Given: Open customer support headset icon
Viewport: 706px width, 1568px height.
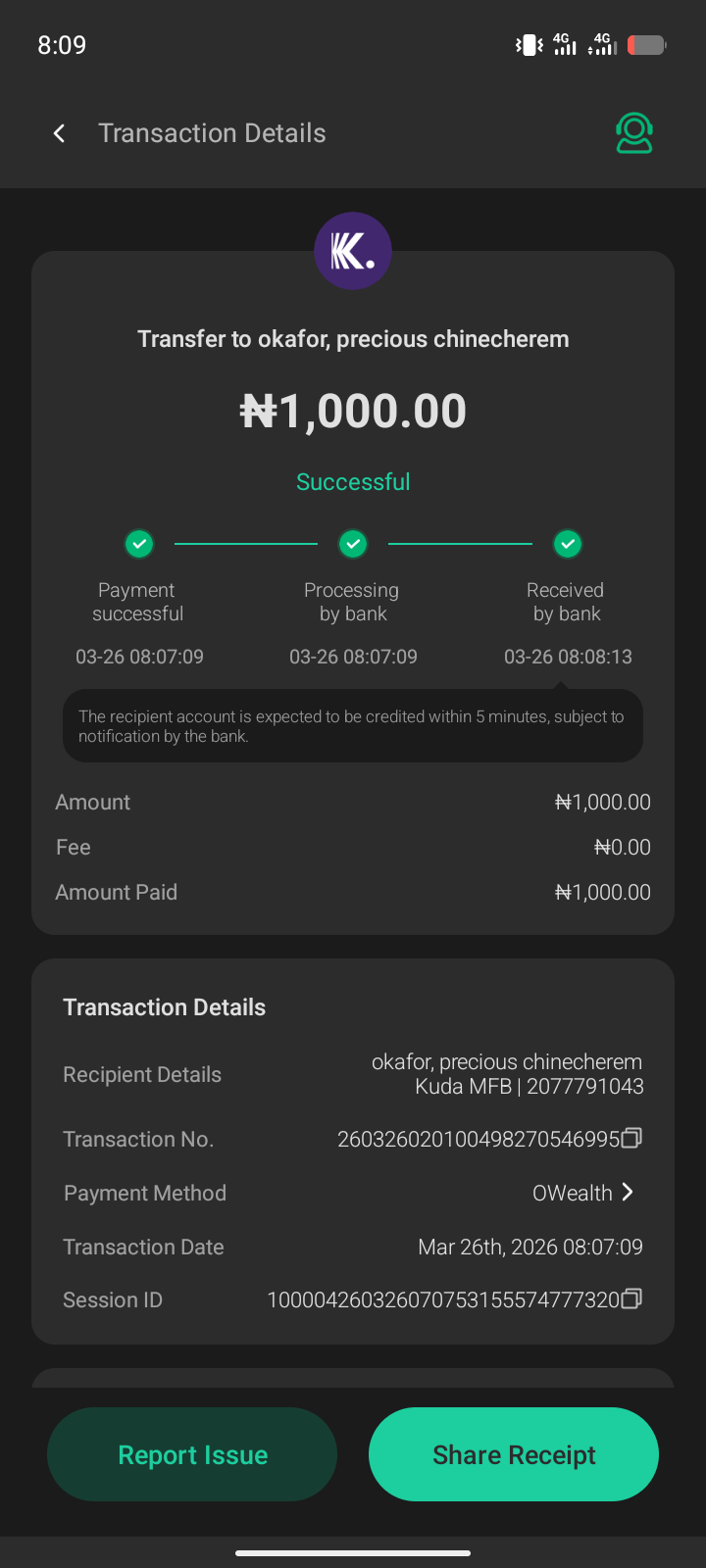Looking at the screenshot, I should click(634, 133).
